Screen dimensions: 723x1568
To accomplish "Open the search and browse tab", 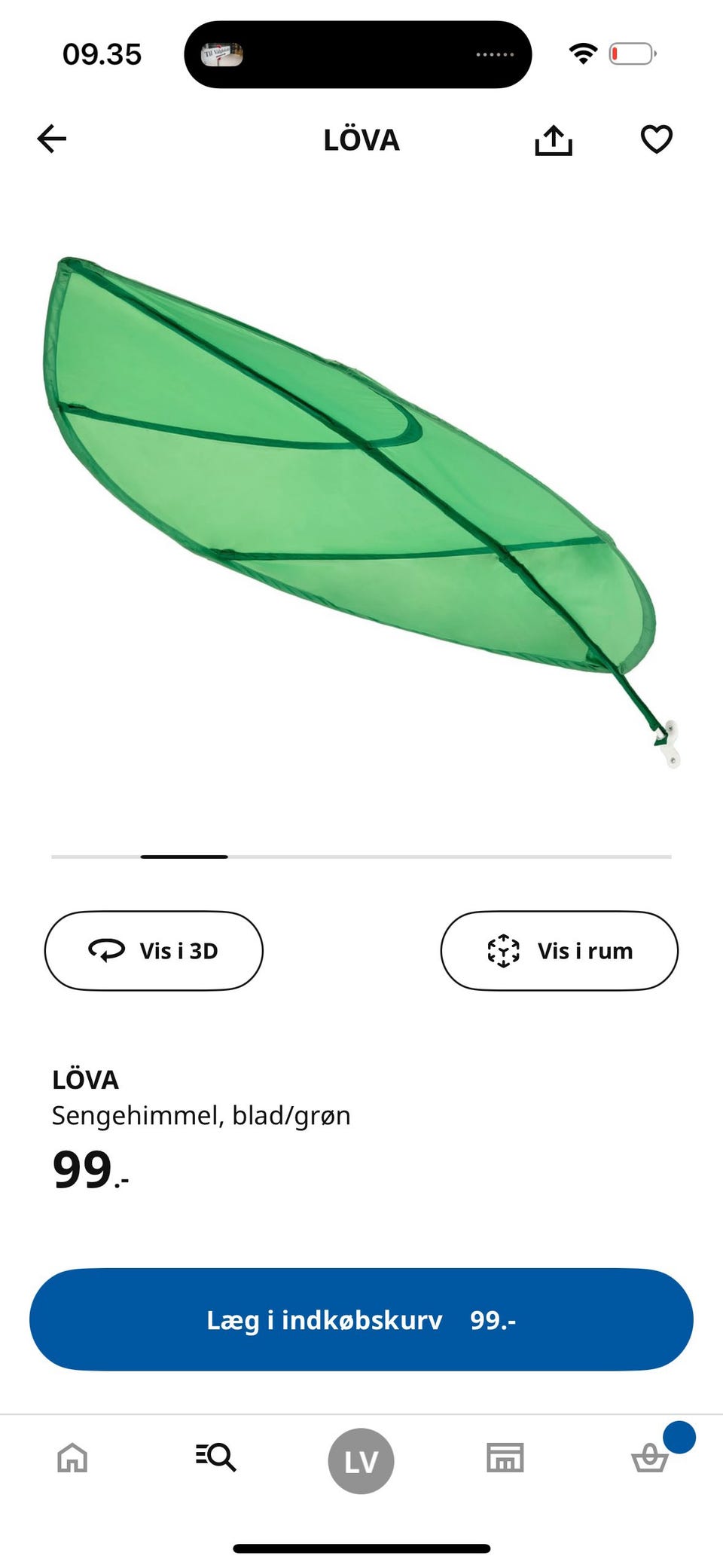I will 215,1457.
